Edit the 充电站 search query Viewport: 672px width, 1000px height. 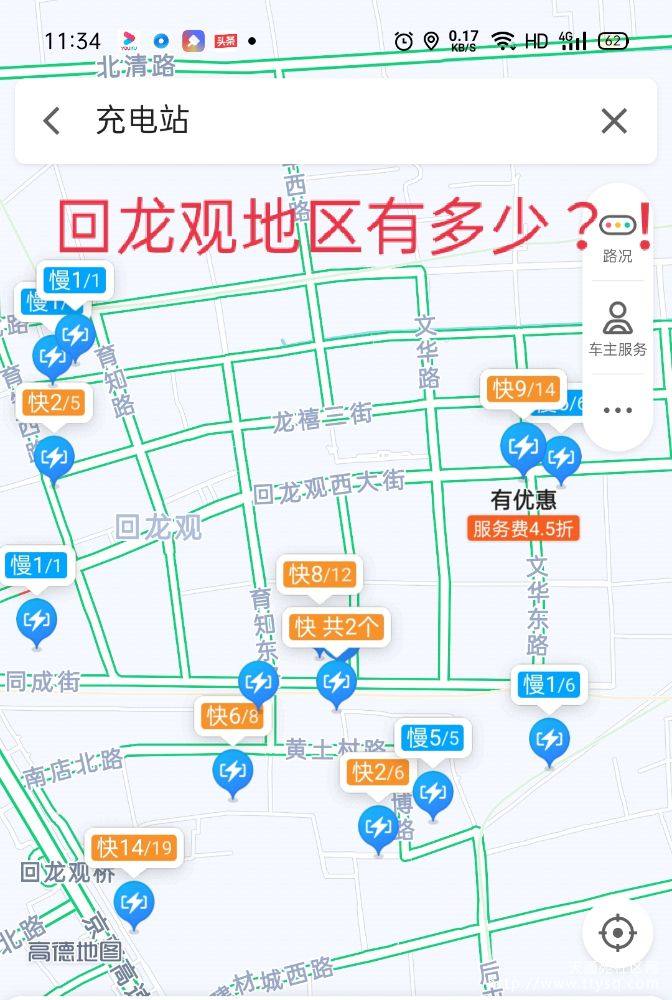pos(300,122)
